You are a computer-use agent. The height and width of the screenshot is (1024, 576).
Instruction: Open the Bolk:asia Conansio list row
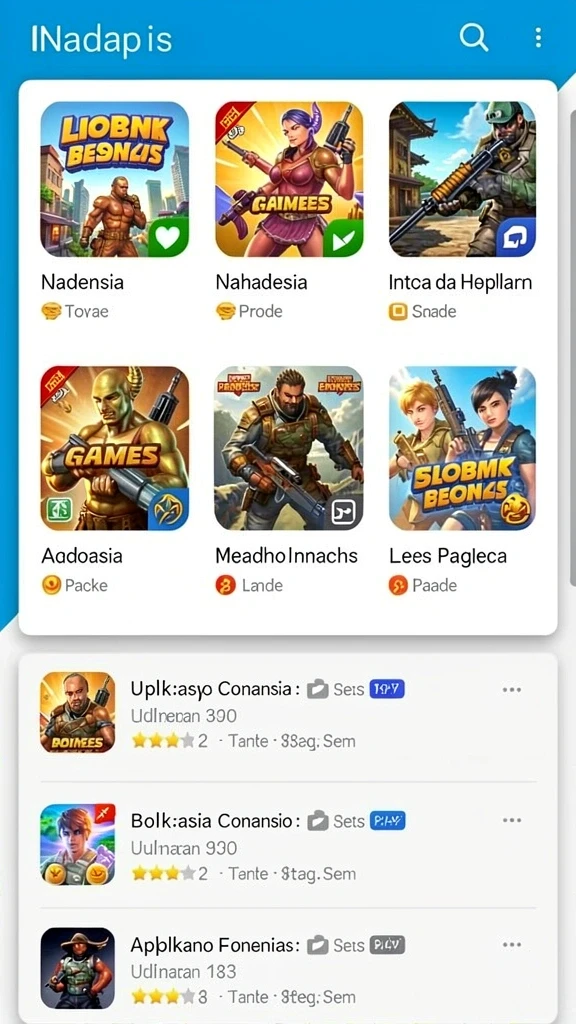pyautogui.click(x=288, y=845)
